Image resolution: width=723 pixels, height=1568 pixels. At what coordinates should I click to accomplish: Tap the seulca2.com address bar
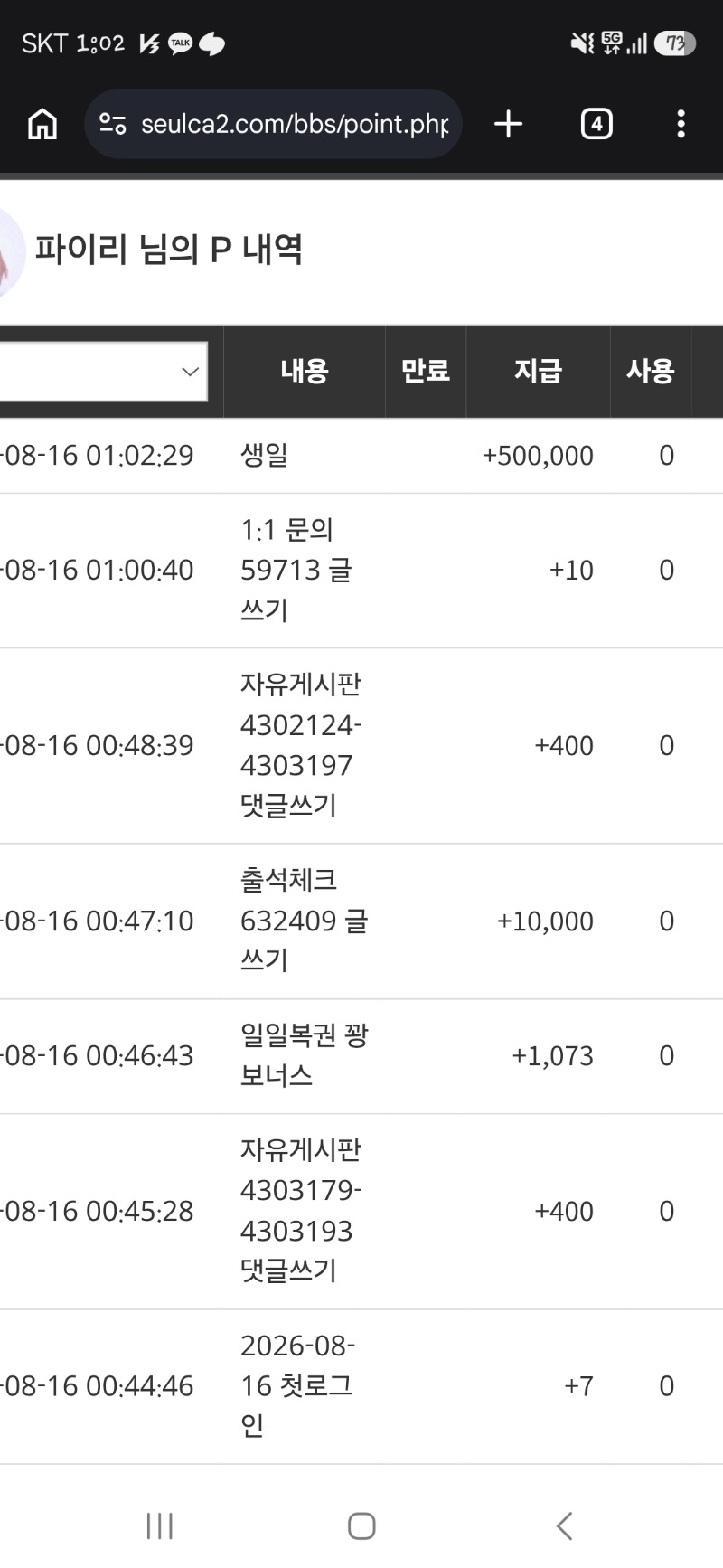tap(273, 124)
